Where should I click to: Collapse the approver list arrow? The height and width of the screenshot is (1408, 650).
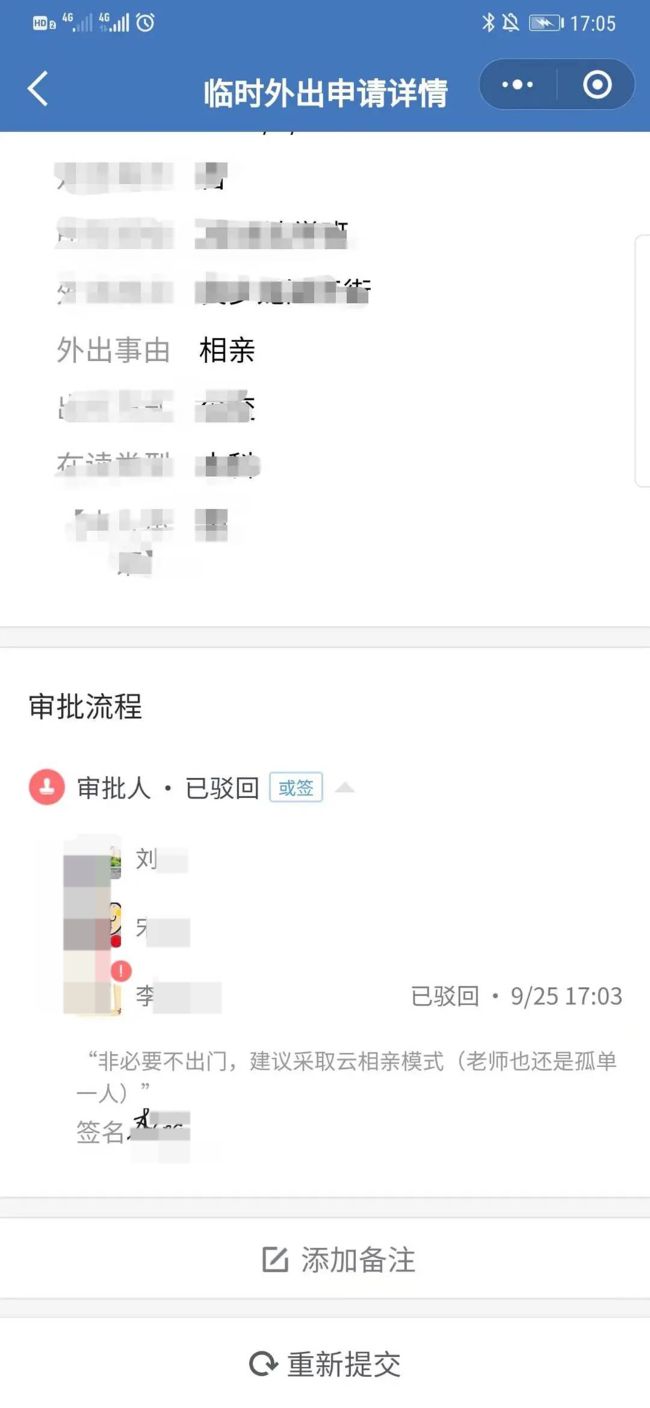[x=344, y=788]
